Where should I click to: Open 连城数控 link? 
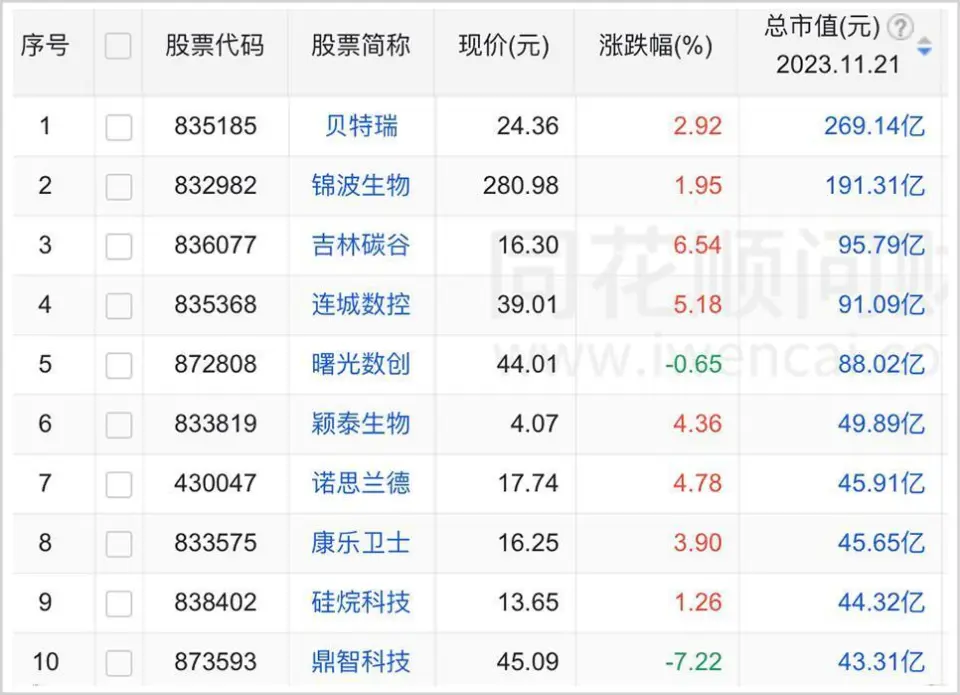[361, 304]
